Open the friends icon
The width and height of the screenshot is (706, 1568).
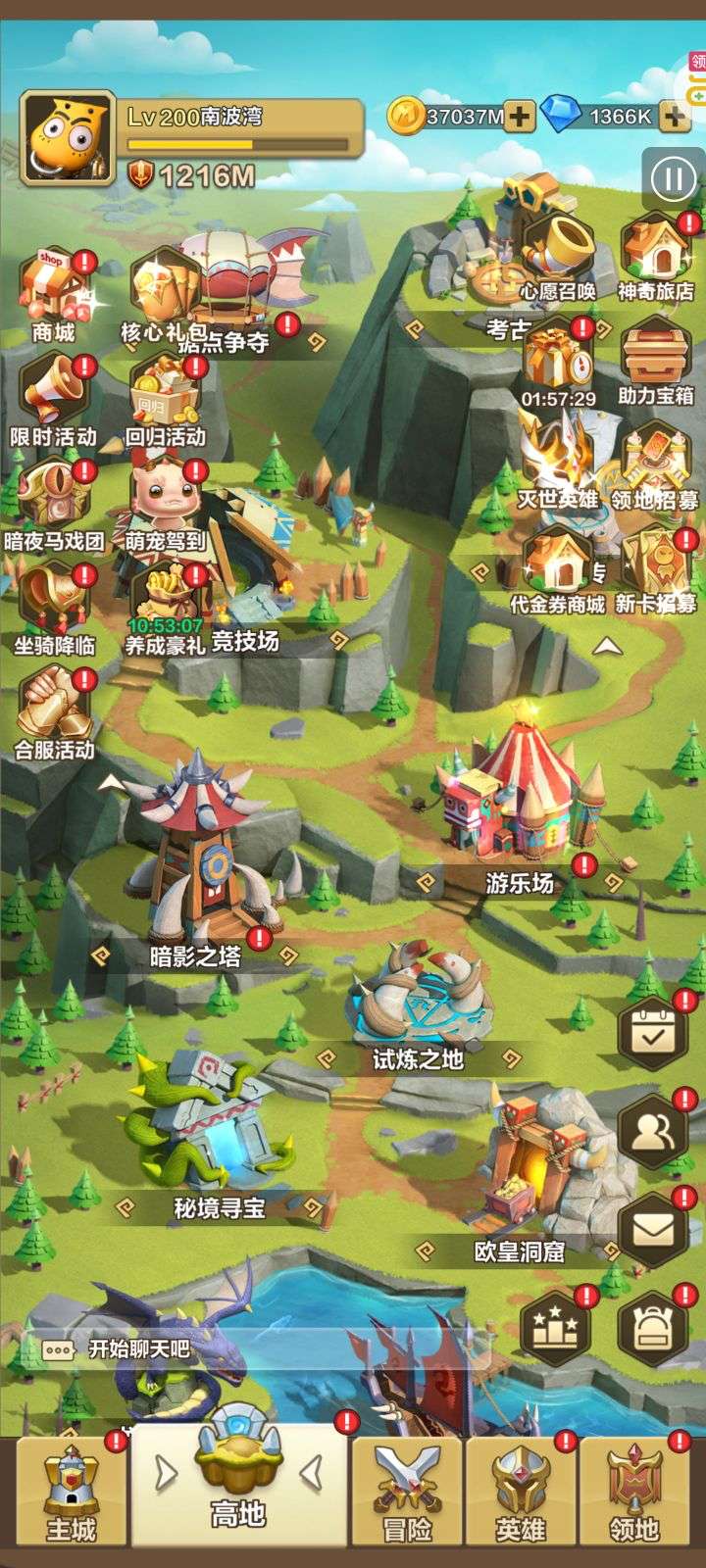point(653,1133)
